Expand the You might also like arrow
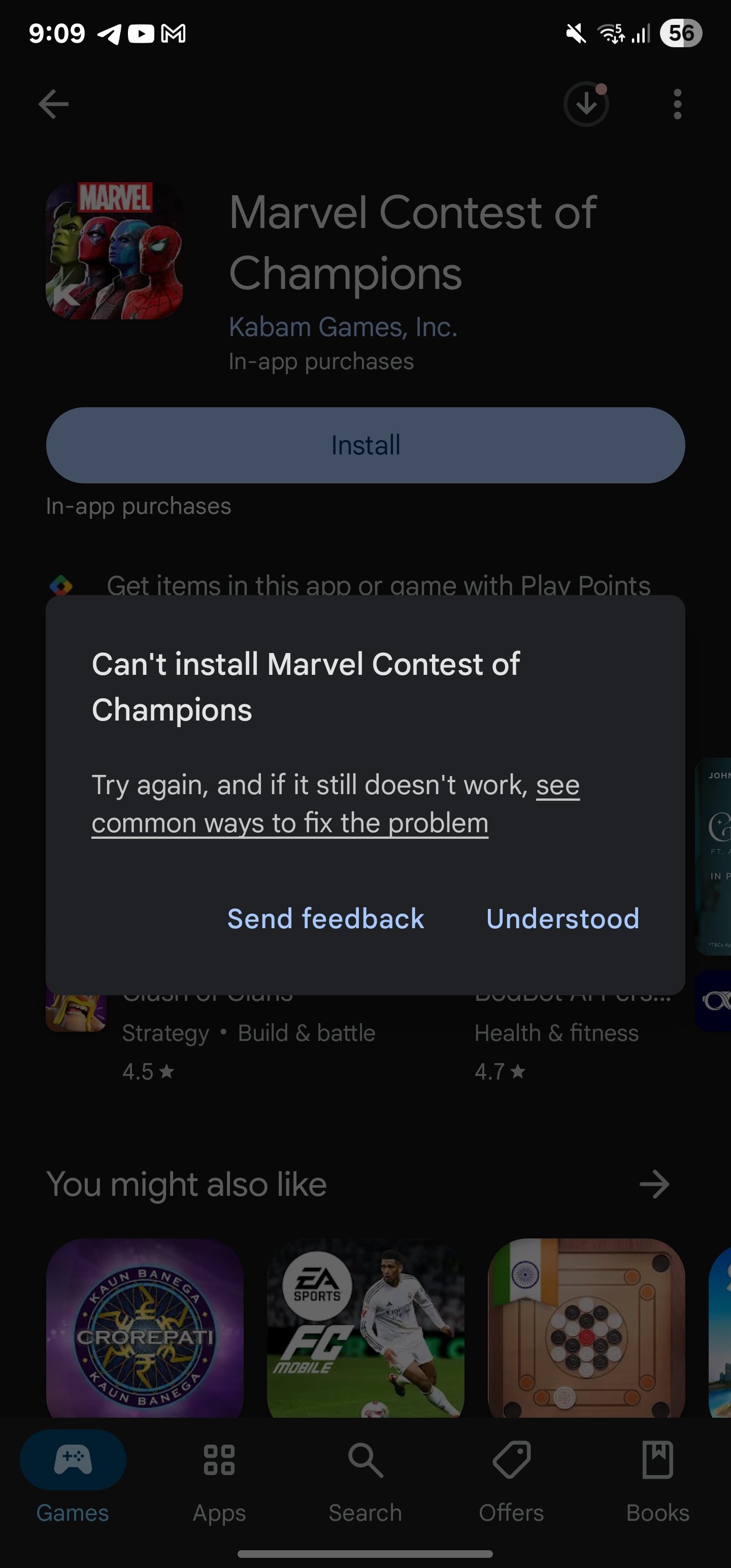Viewport: 731px width, 1568px height. pos(654,1184)
